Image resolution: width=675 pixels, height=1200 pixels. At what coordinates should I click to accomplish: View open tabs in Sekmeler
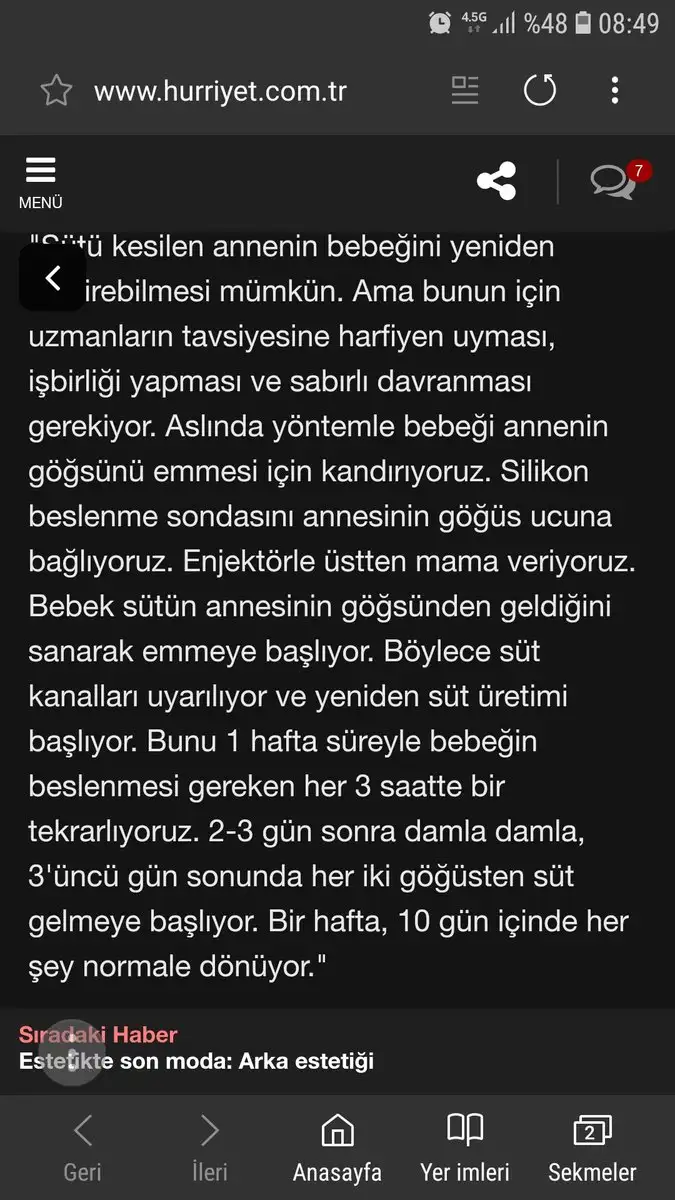point(592,1148)
